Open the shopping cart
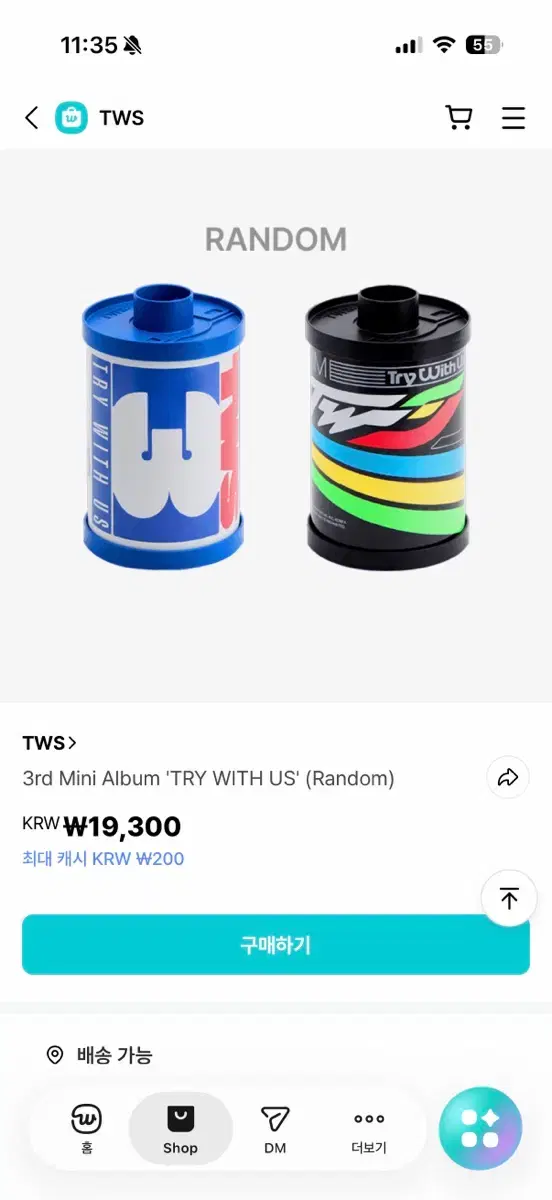 pos(458,118)
